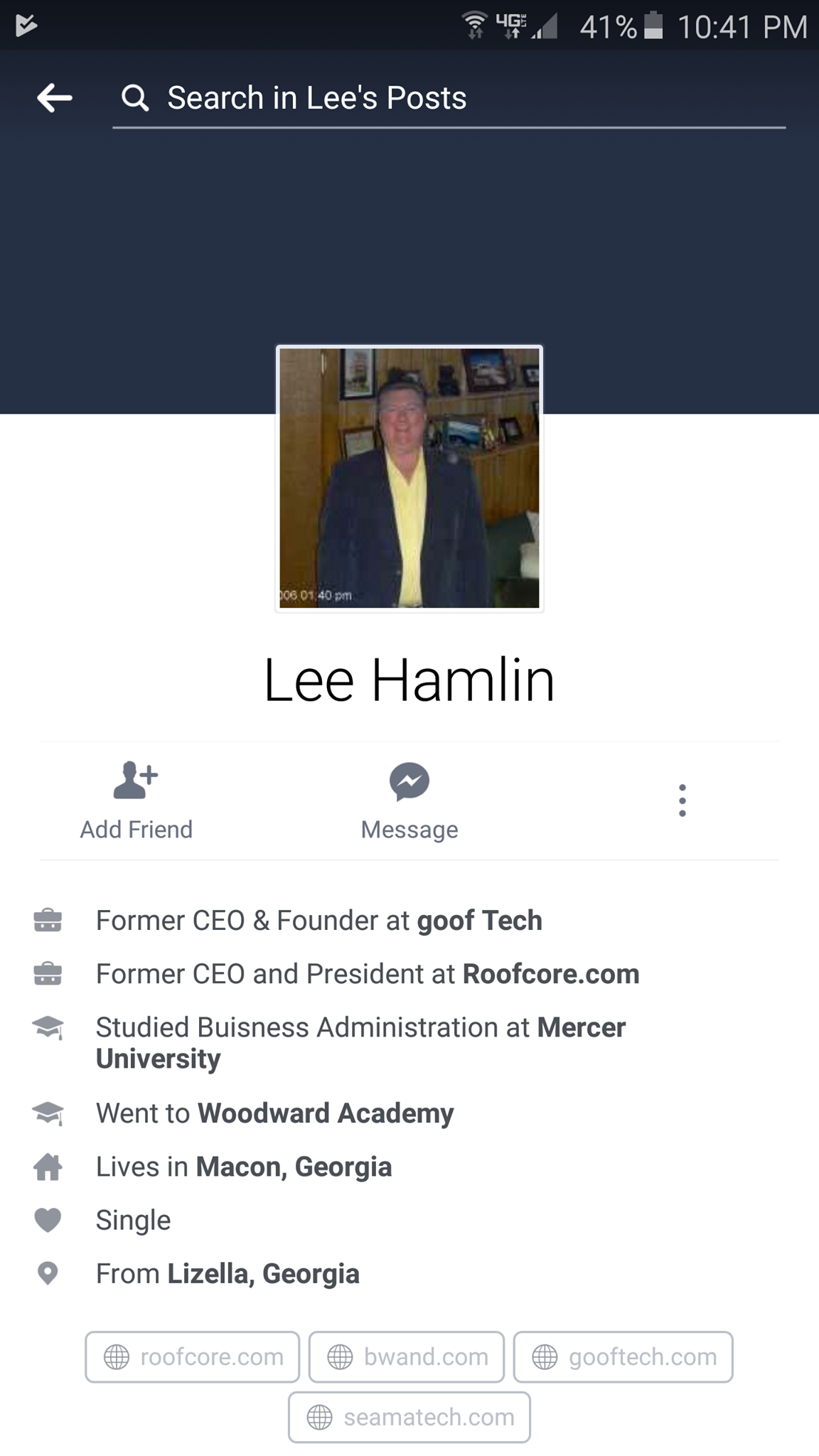Screen dimensions: 819x1456
Task: Go back using the arrow icon
Action: tap(55, 97)
